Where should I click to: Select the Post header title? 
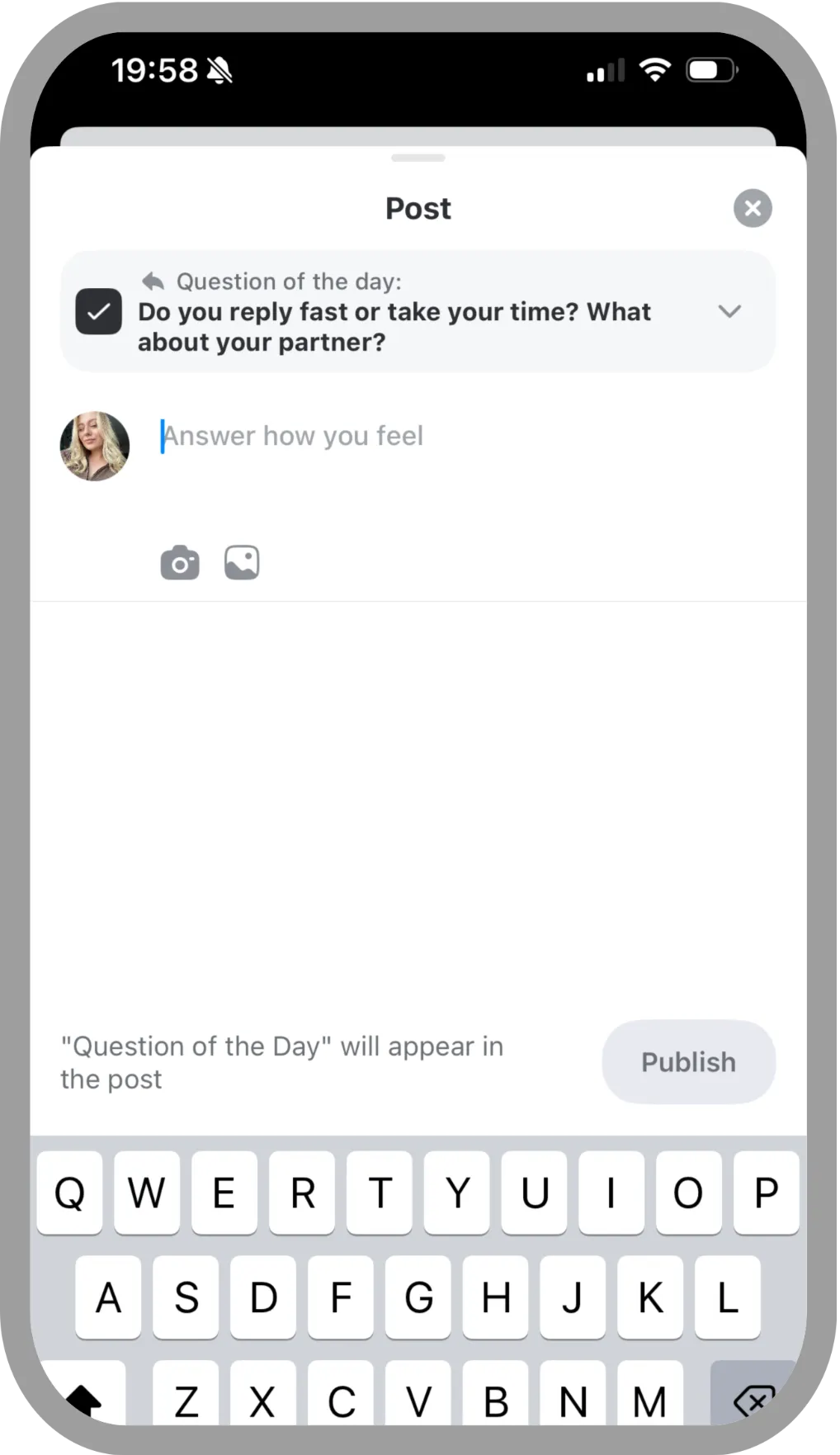pos(418,208)
